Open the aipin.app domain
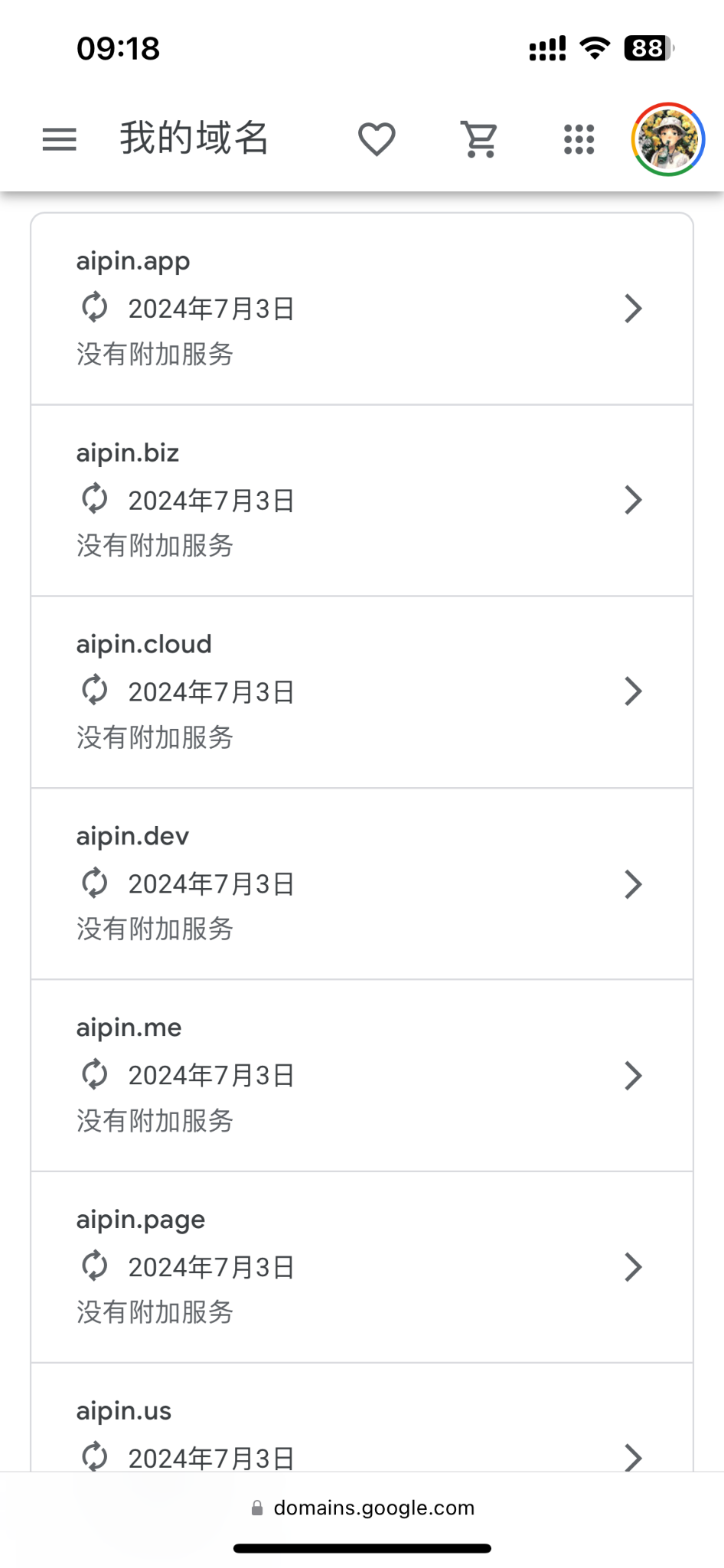This screenshot has width=724, height=1568. coord(361,309)
